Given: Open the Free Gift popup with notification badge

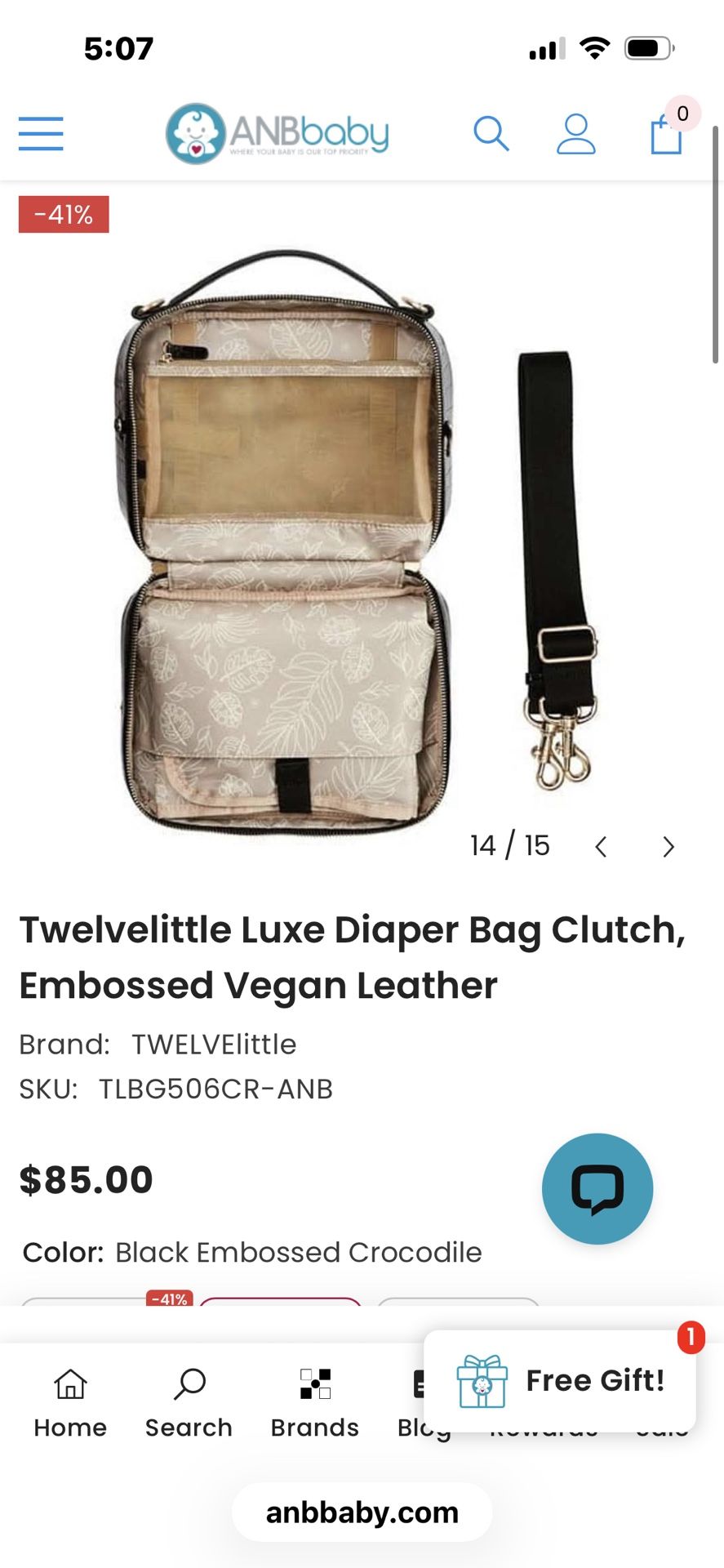Looking at the screenshot, I should pyautogui.click(x=563, y=1380).
